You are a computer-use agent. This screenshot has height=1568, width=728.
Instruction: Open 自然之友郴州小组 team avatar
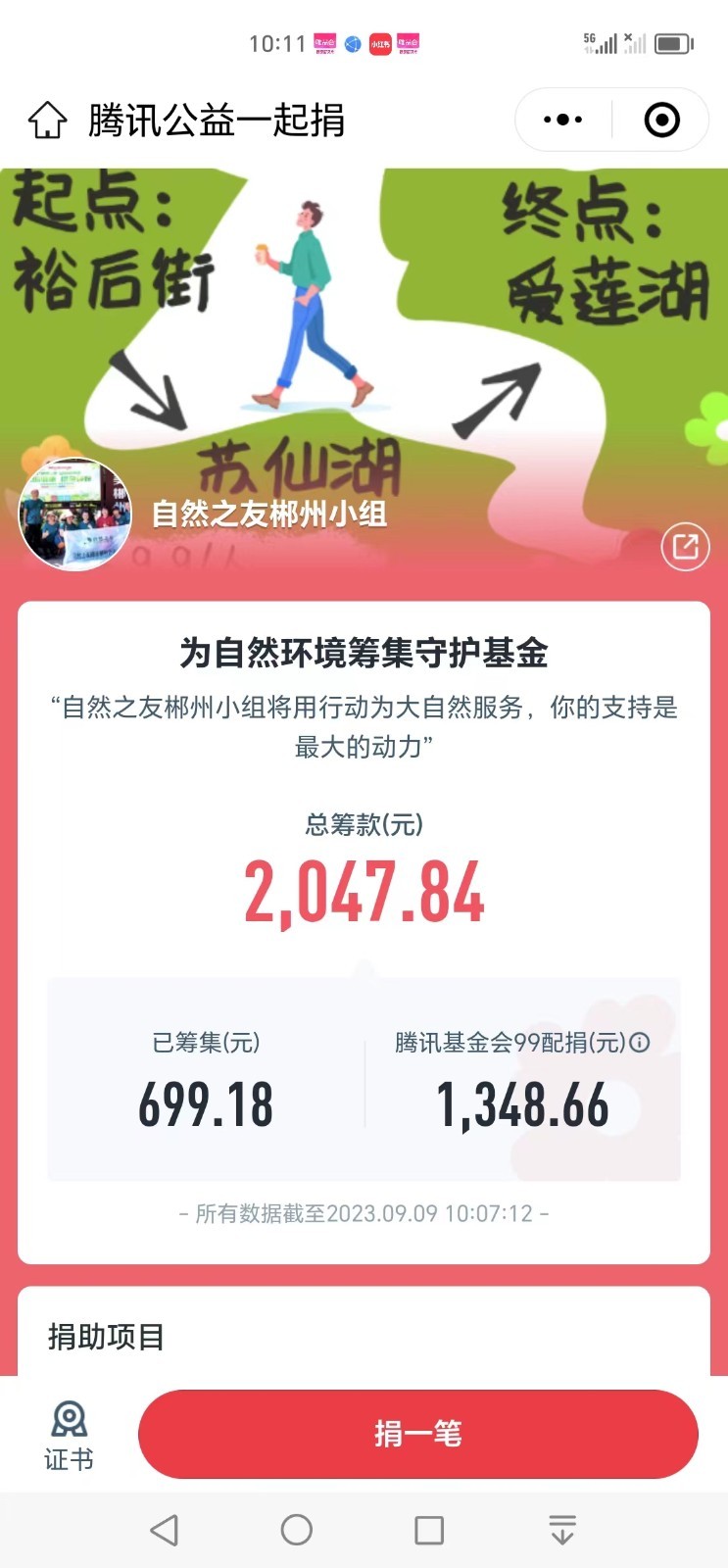click(75, 514)
